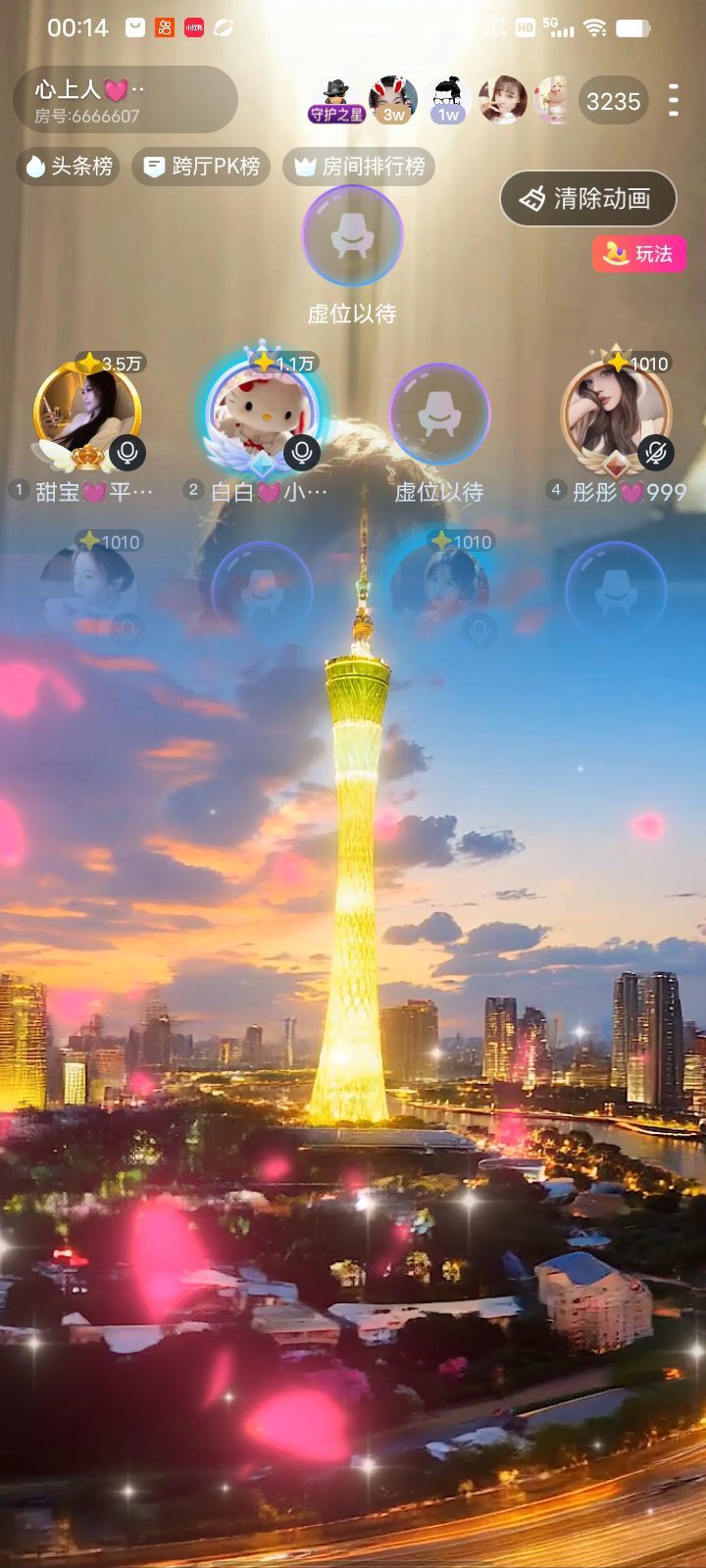The image size is (706, 1568).
Task: Open the 跨厅PK榜 ranking
Action: point(203,167)
